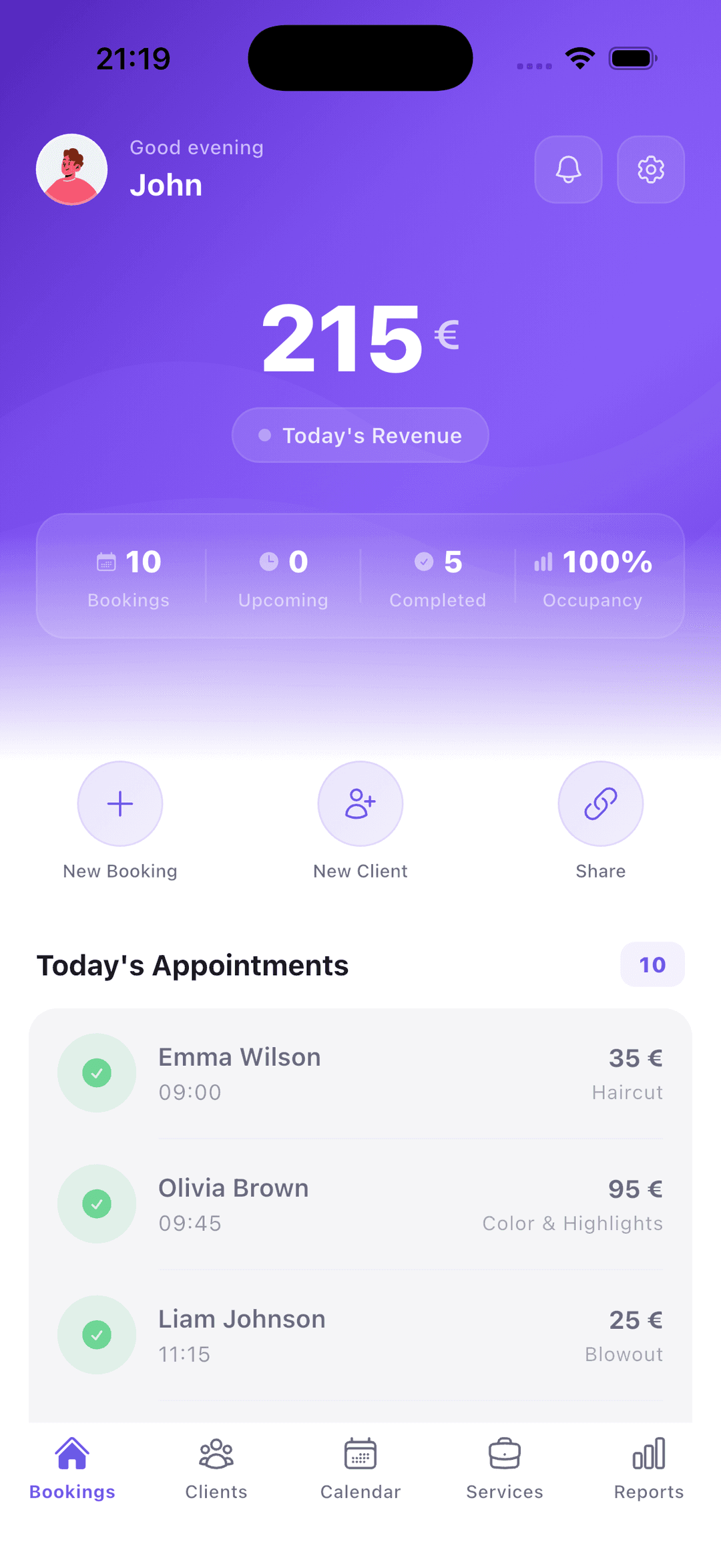Toggle Emma Wilson's completed checkmark
The width and height of the screenshot is (721, 1568).
[97, 1072]
